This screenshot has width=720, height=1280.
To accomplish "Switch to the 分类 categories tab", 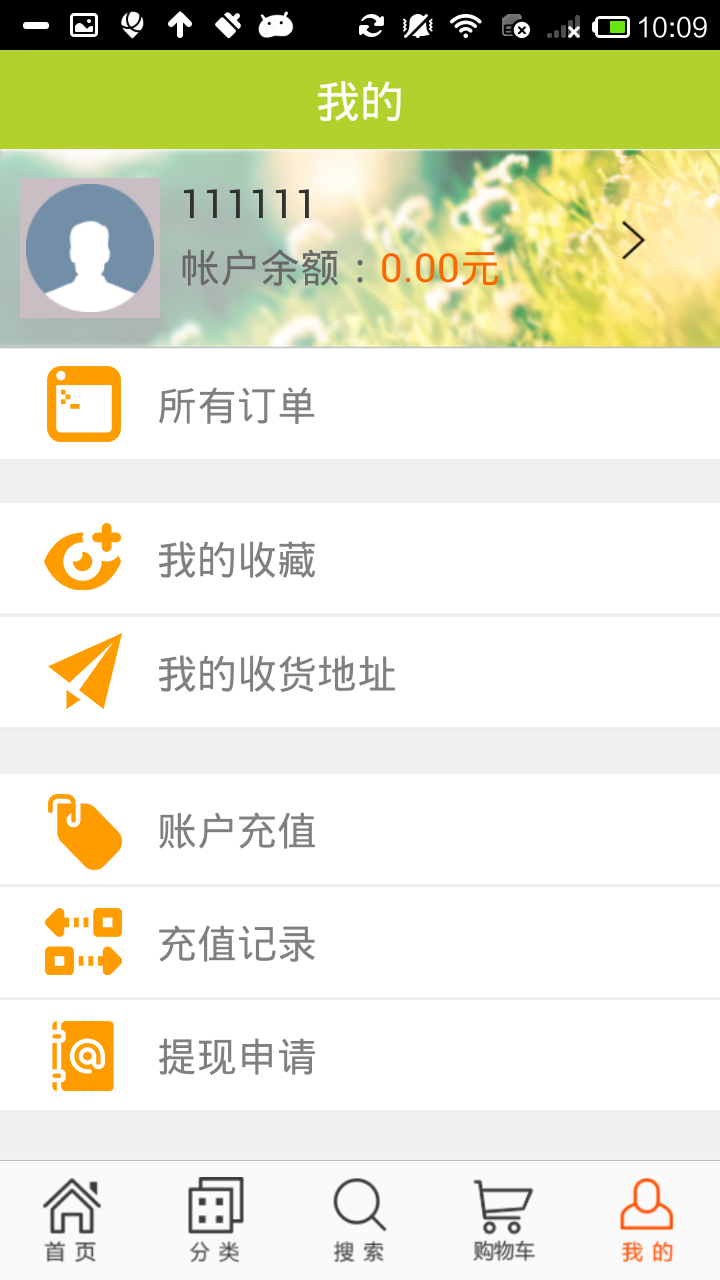I will 216,1220.
